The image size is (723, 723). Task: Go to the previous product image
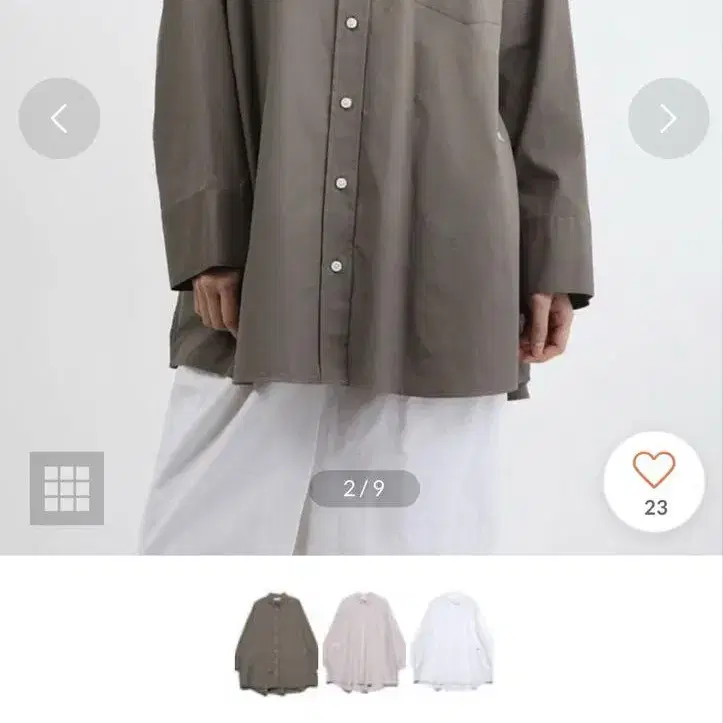pos(59,118)
